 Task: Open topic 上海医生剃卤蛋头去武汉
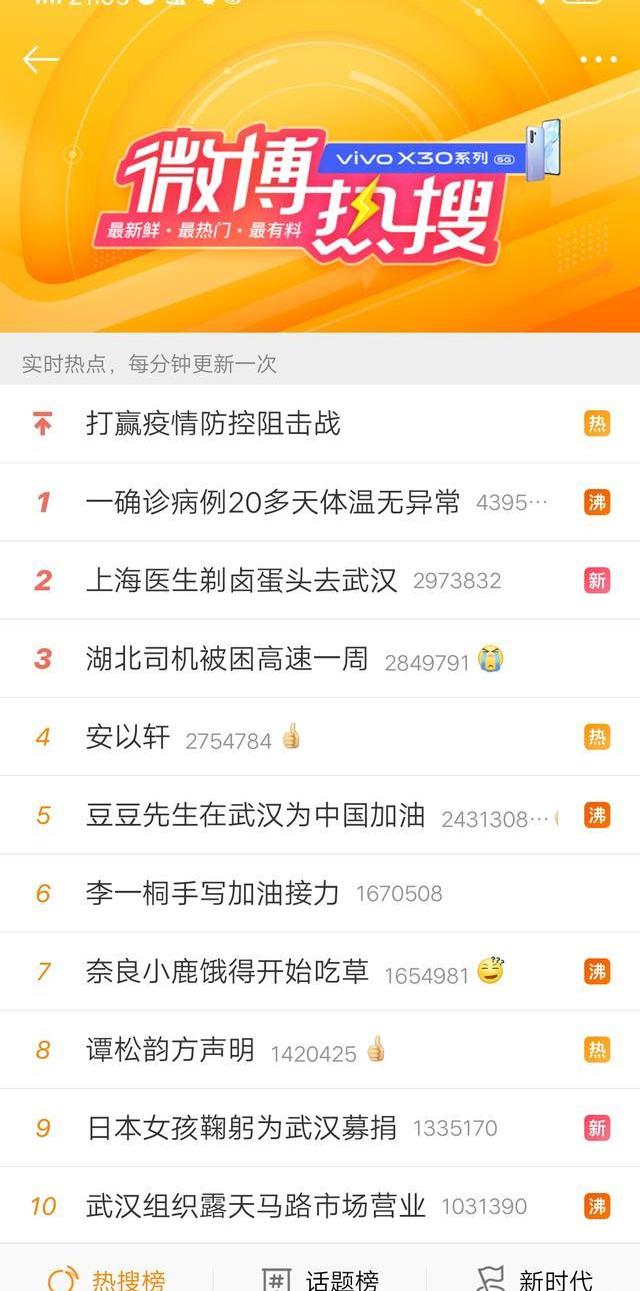pyautogui.click(x=241, y=580)
